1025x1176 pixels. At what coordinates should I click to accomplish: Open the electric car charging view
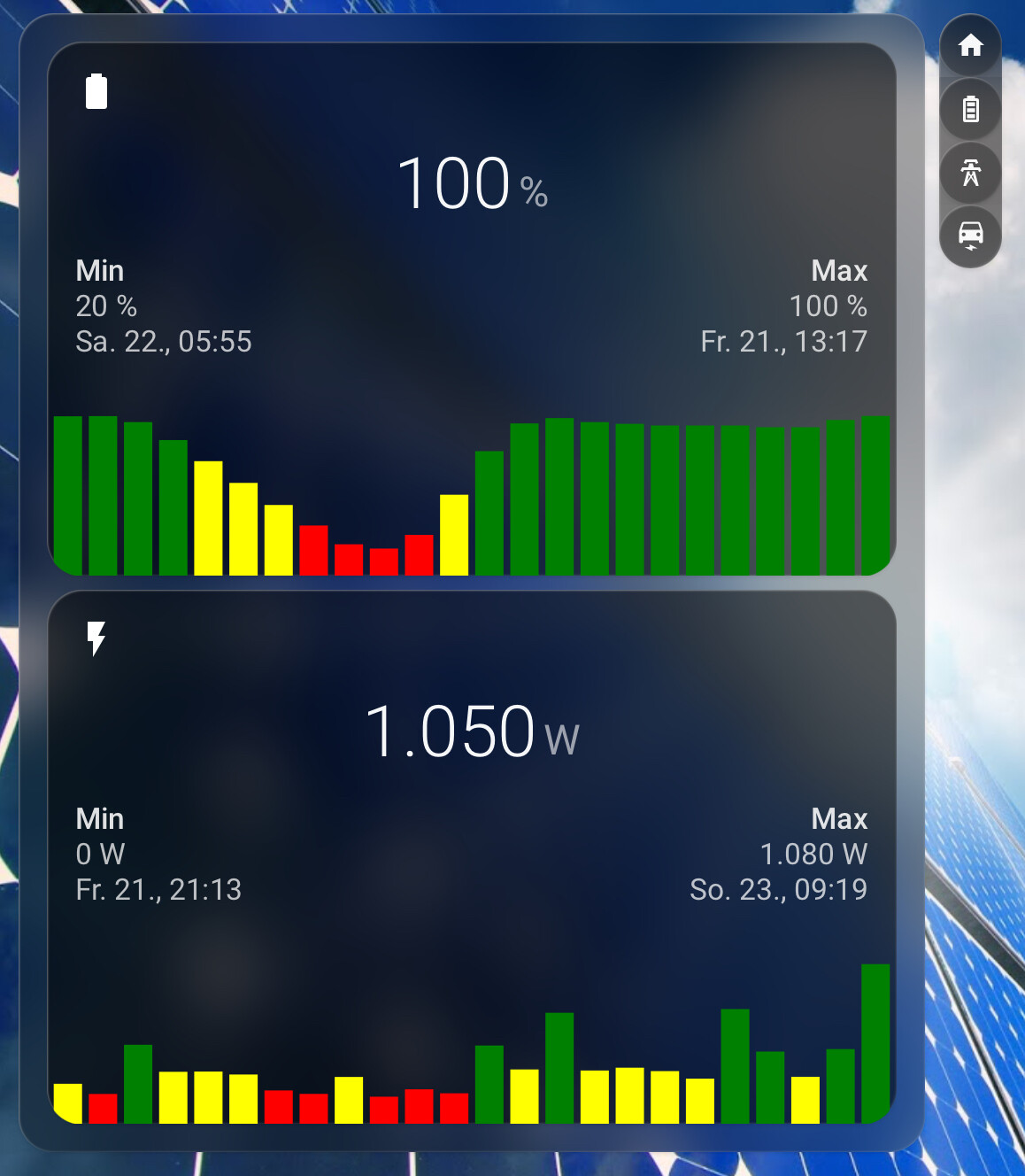[970, 235]
